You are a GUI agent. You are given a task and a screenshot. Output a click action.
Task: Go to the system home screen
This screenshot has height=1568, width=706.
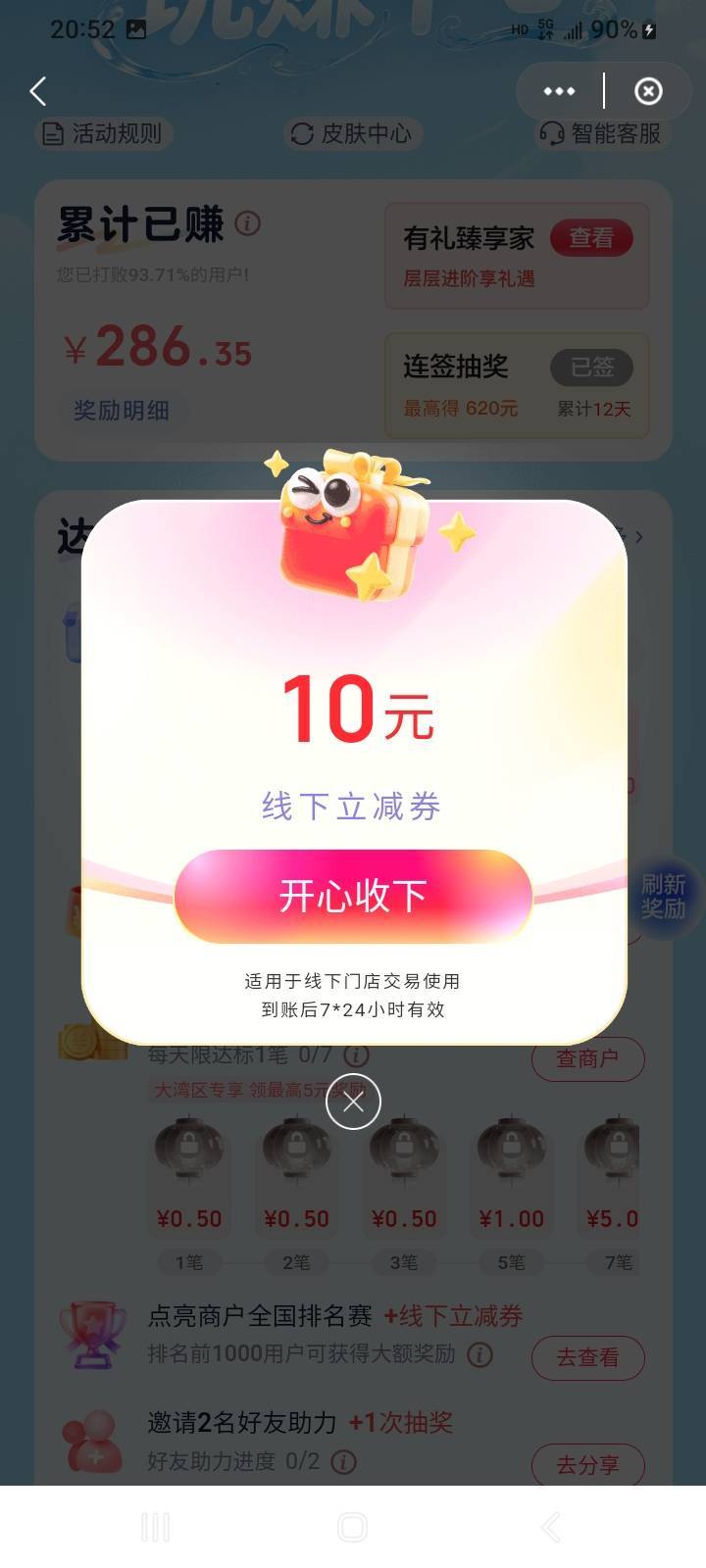tap(352, 1527)
